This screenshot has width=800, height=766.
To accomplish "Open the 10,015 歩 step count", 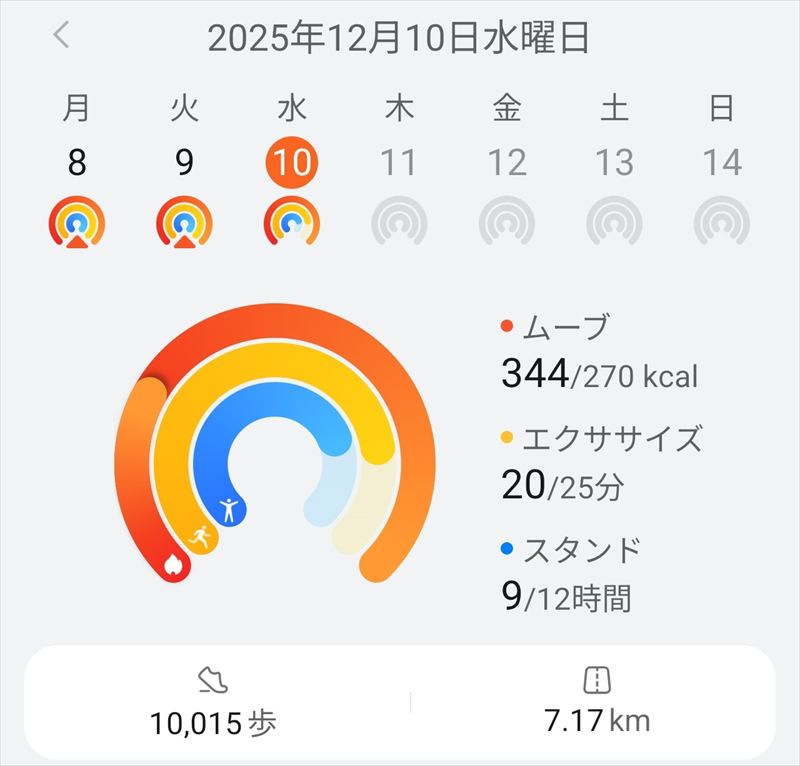I will coord(214,703).
